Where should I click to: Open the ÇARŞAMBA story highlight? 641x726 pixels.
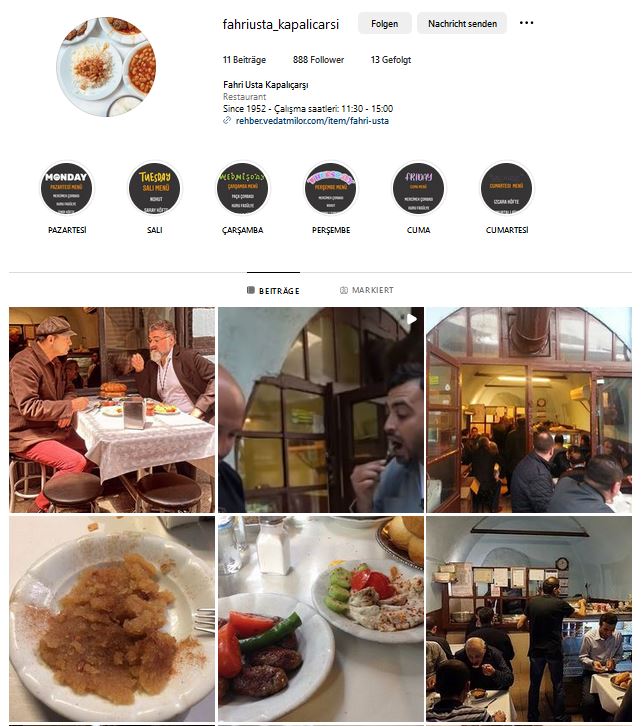point(243,189)
